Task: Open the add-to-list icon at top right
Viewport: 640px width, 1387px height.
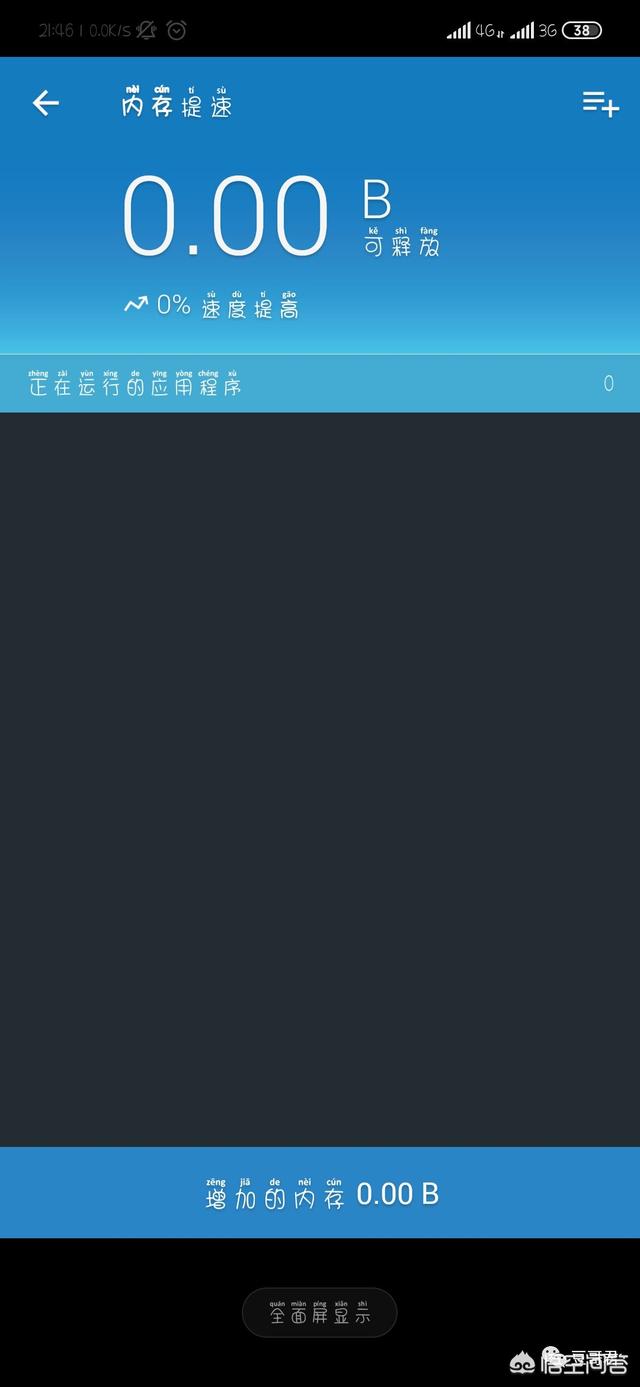Action: pyautogui.click(x=600, y=103)
